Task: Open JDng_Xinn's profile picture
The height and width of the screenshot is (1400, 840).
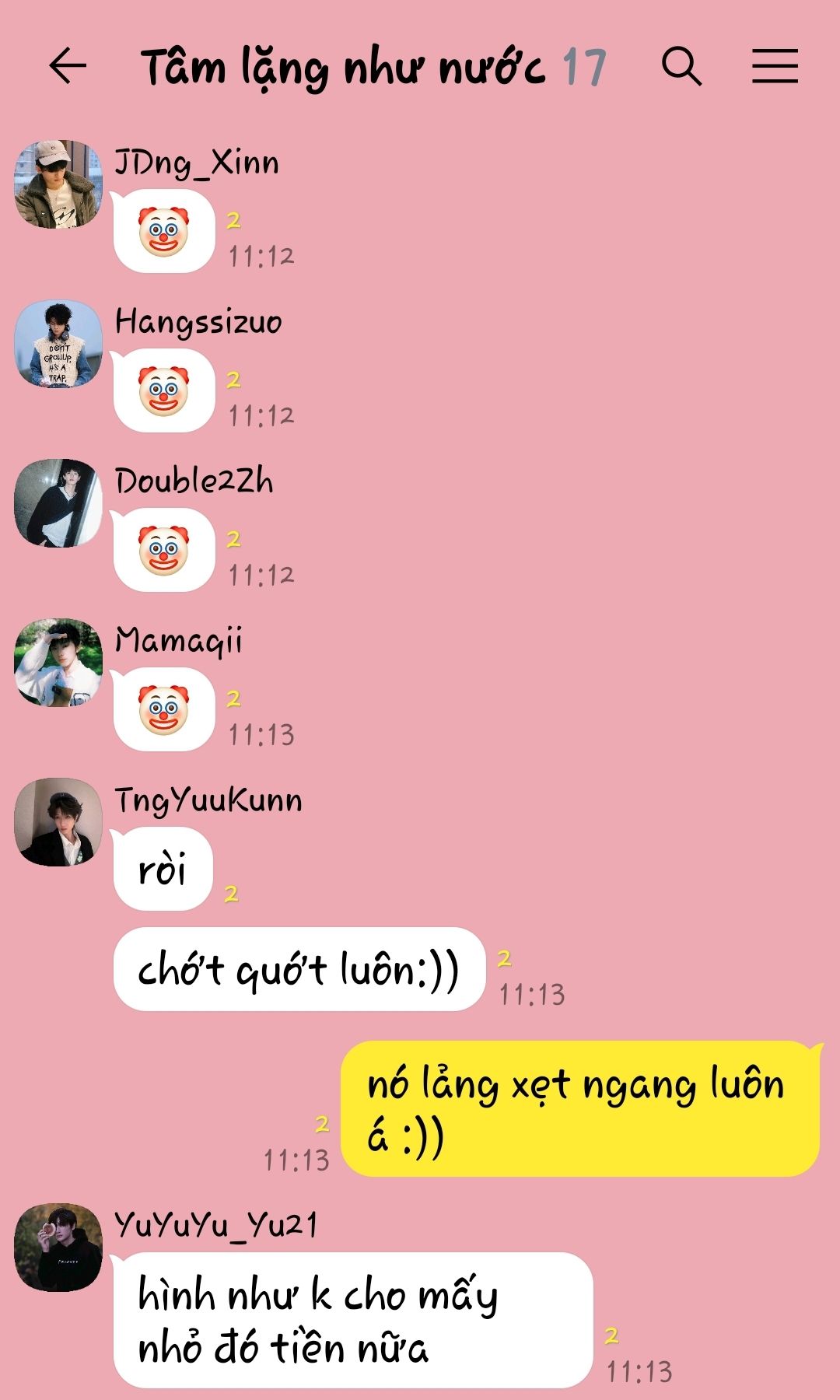Action: pos(58,184)
